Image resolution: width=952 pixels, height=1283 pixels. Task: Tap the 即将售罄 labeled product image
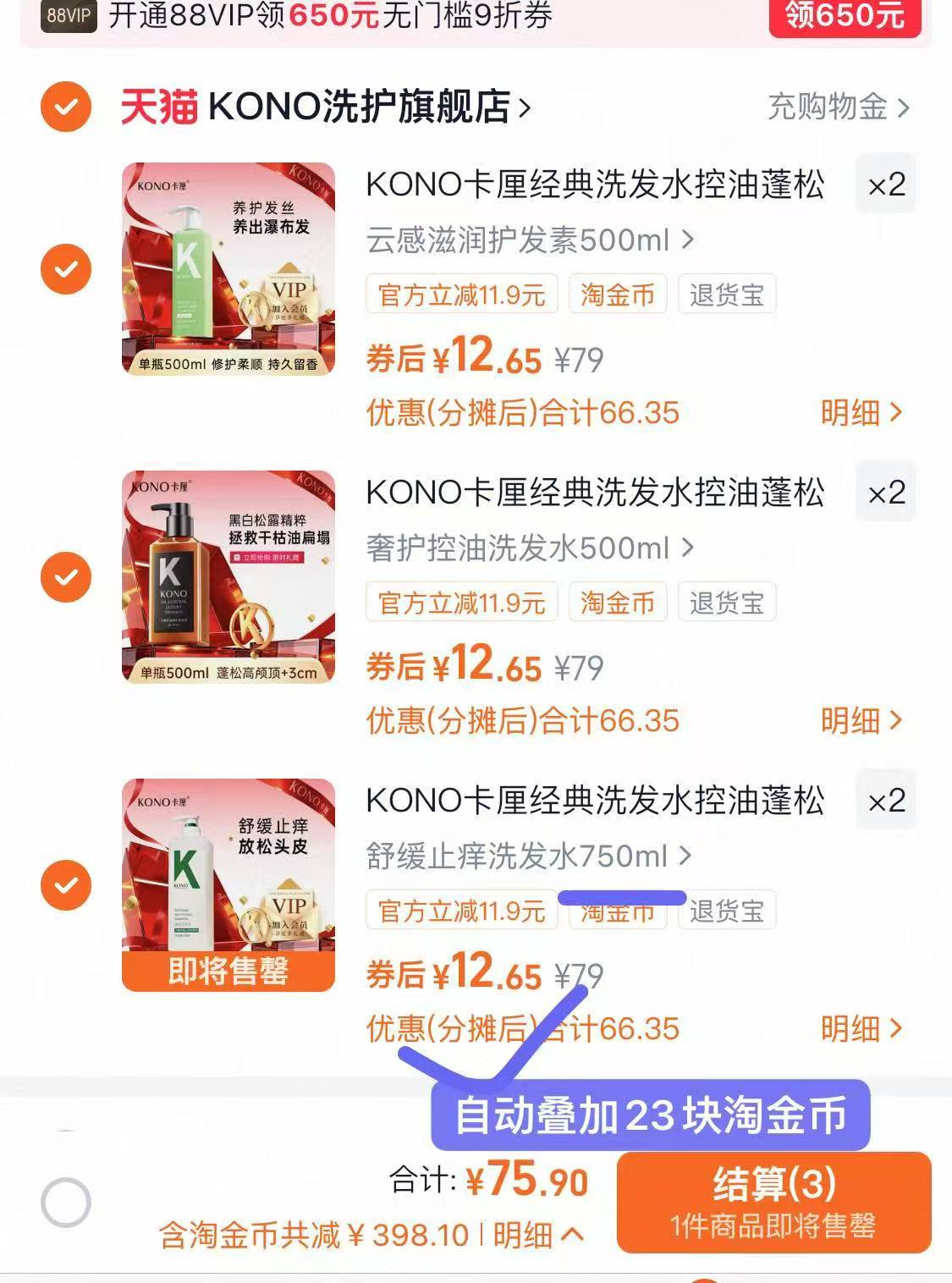[x=228, y=884]
